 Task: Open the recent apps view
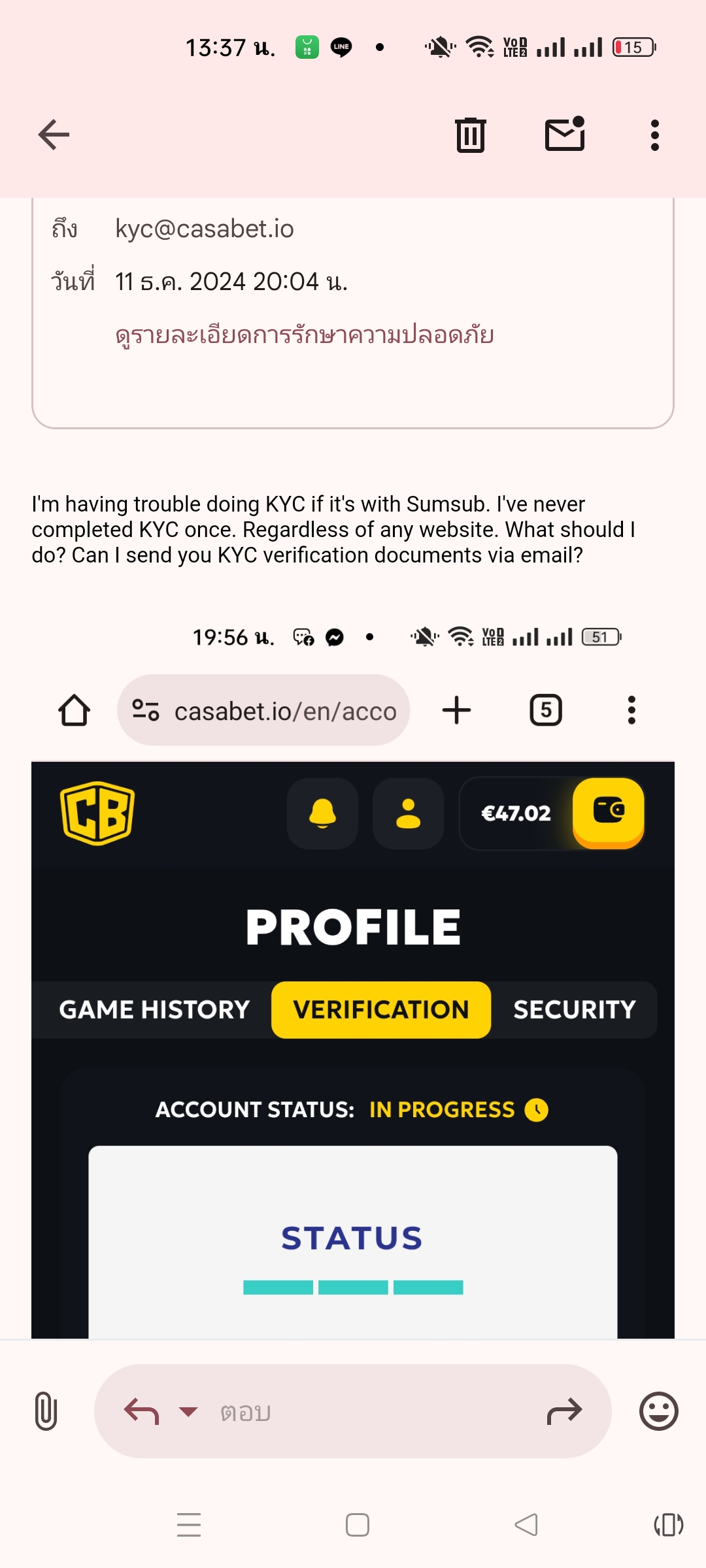(189, 1525)
